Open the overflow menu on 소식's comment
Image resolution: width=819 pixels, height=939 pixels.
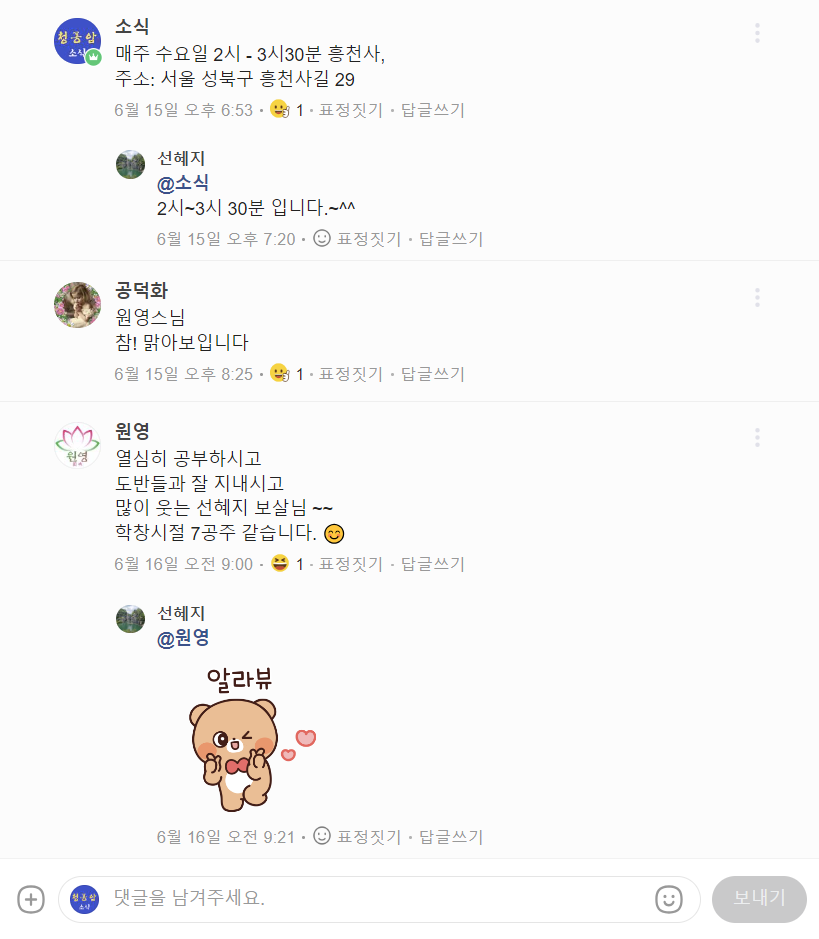point(757,34)
